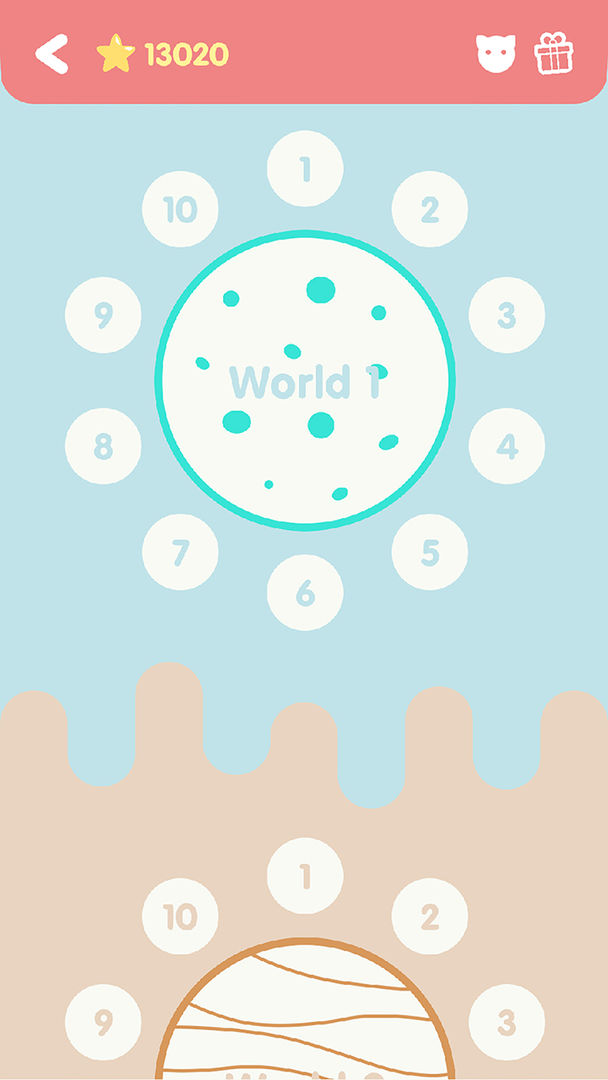Tap level 3 of the second world
This screenshot has width=608, height=1080.
pos(507,1022)
